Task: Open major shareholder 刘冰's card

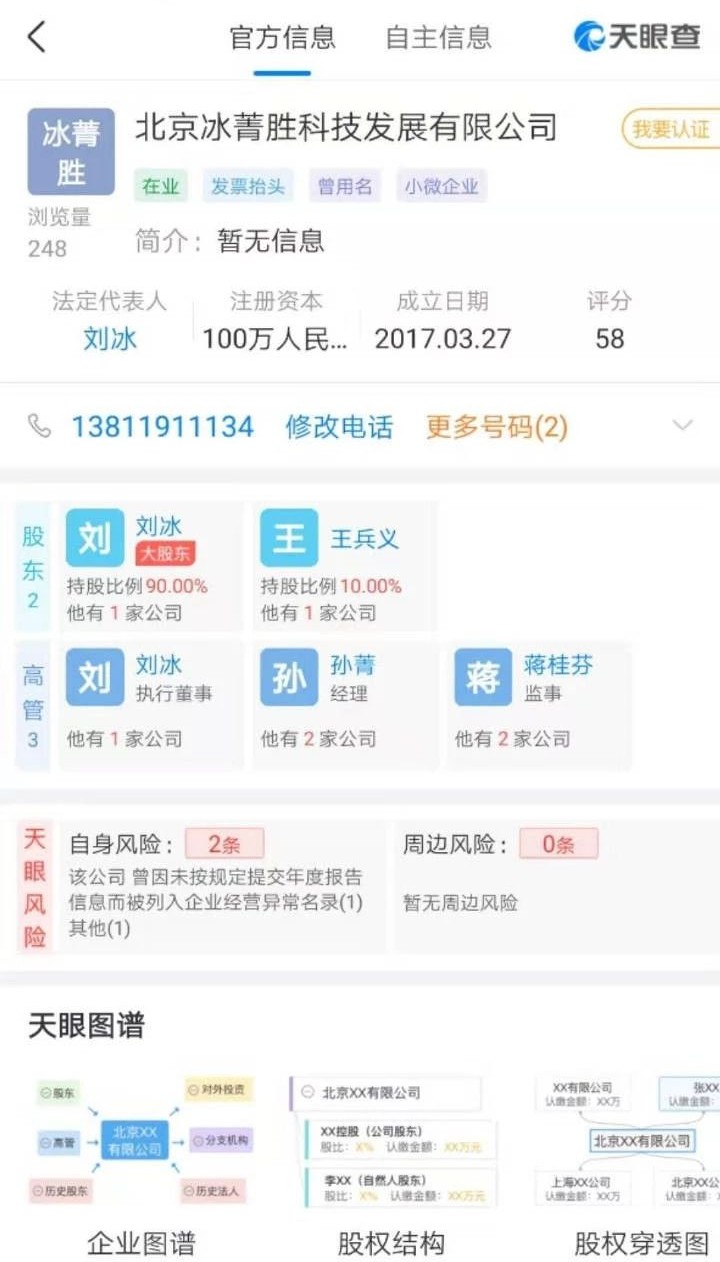Action: (150, 566)
